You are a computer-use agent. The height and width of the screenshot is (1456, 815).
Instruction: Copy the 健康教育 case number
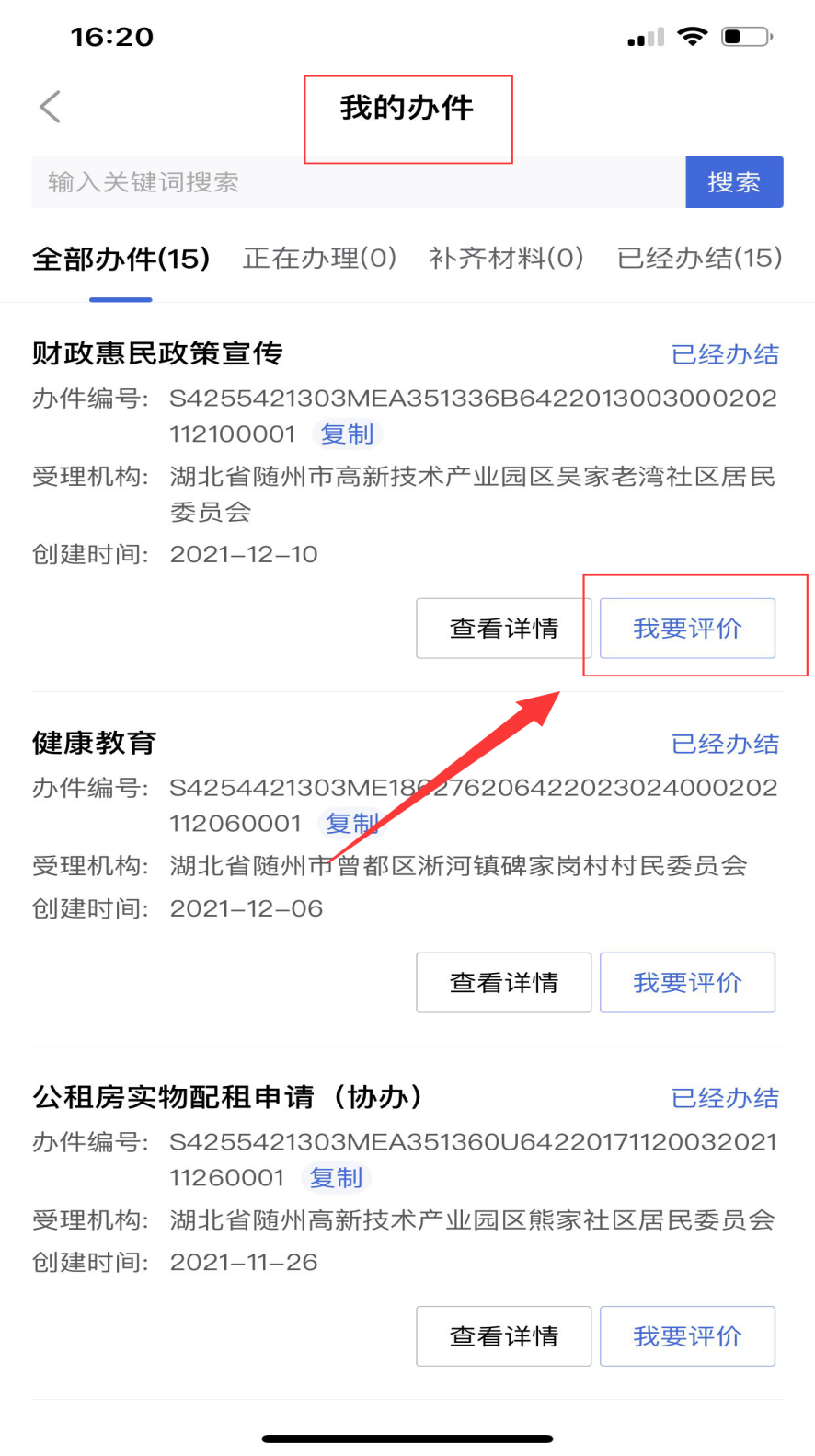[x=351, y=823]
